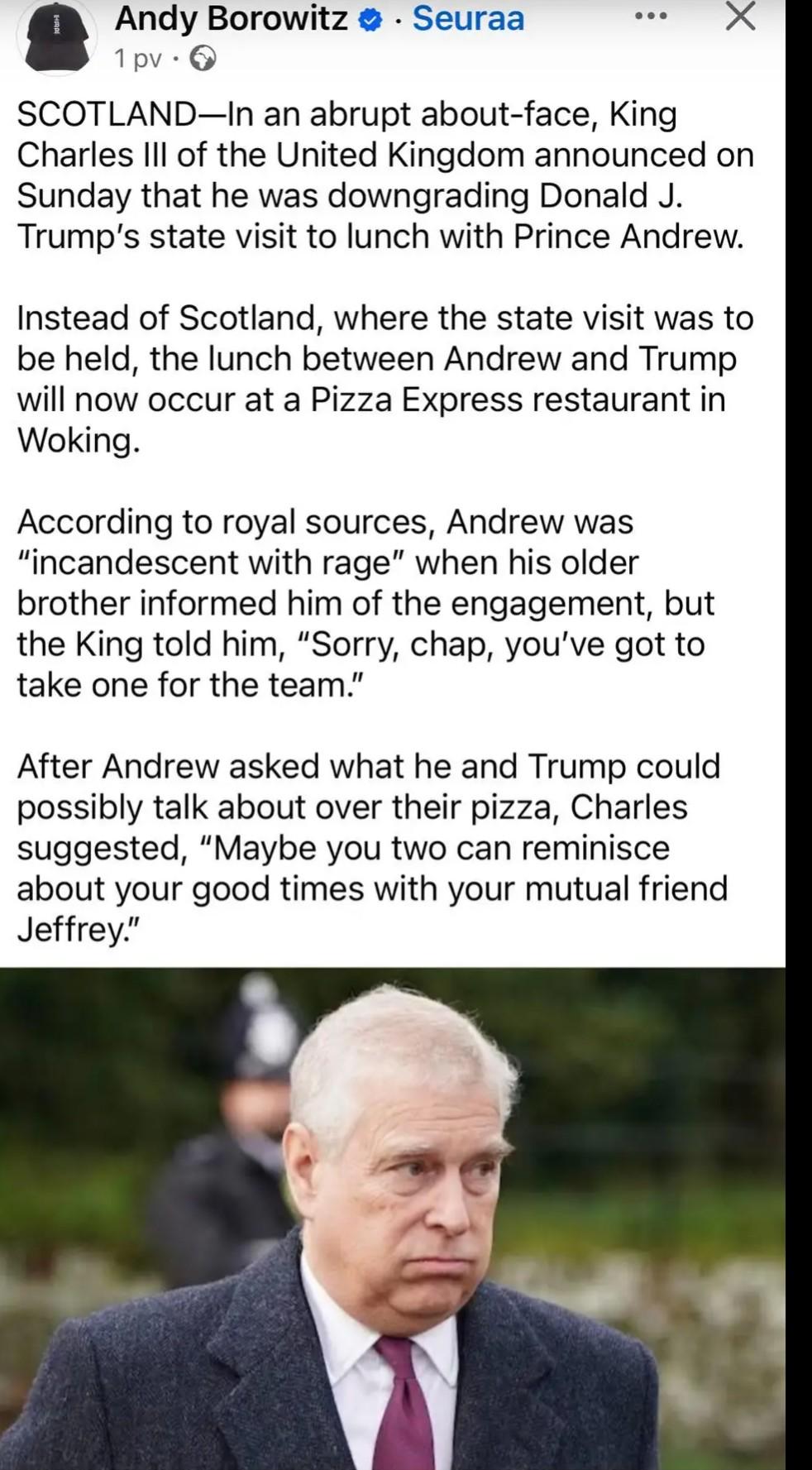Dismiss the post with the X
812x1470 pixels.
click(x=740, y=16)
